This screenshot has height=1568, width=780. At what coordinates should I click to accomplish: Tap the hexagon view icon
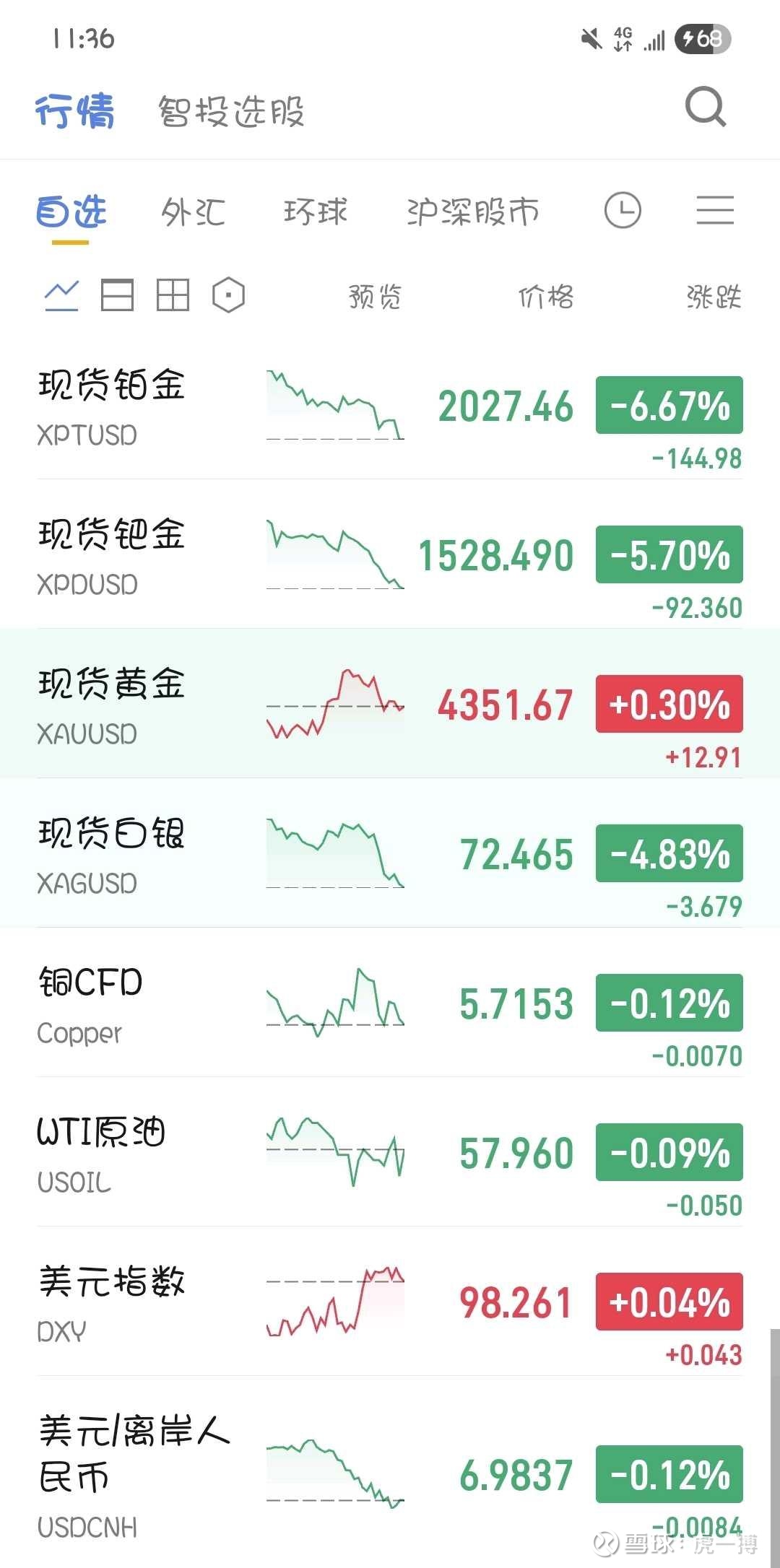[x=228, y=295]
